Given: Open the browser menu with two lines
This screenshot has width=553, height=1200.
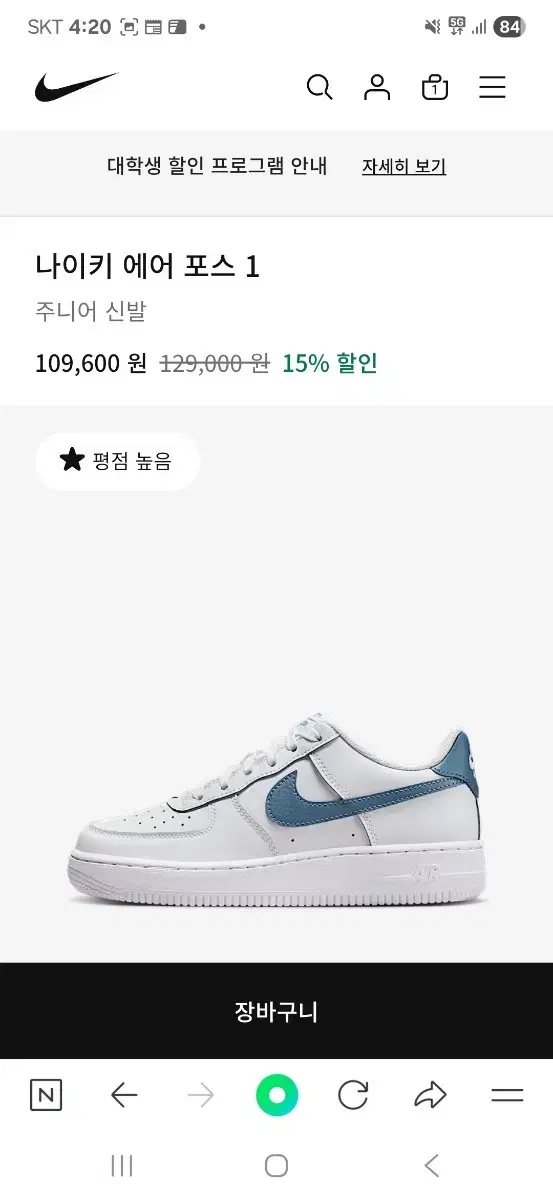Looking at the screenshot, I should [x=507, y=1096].
